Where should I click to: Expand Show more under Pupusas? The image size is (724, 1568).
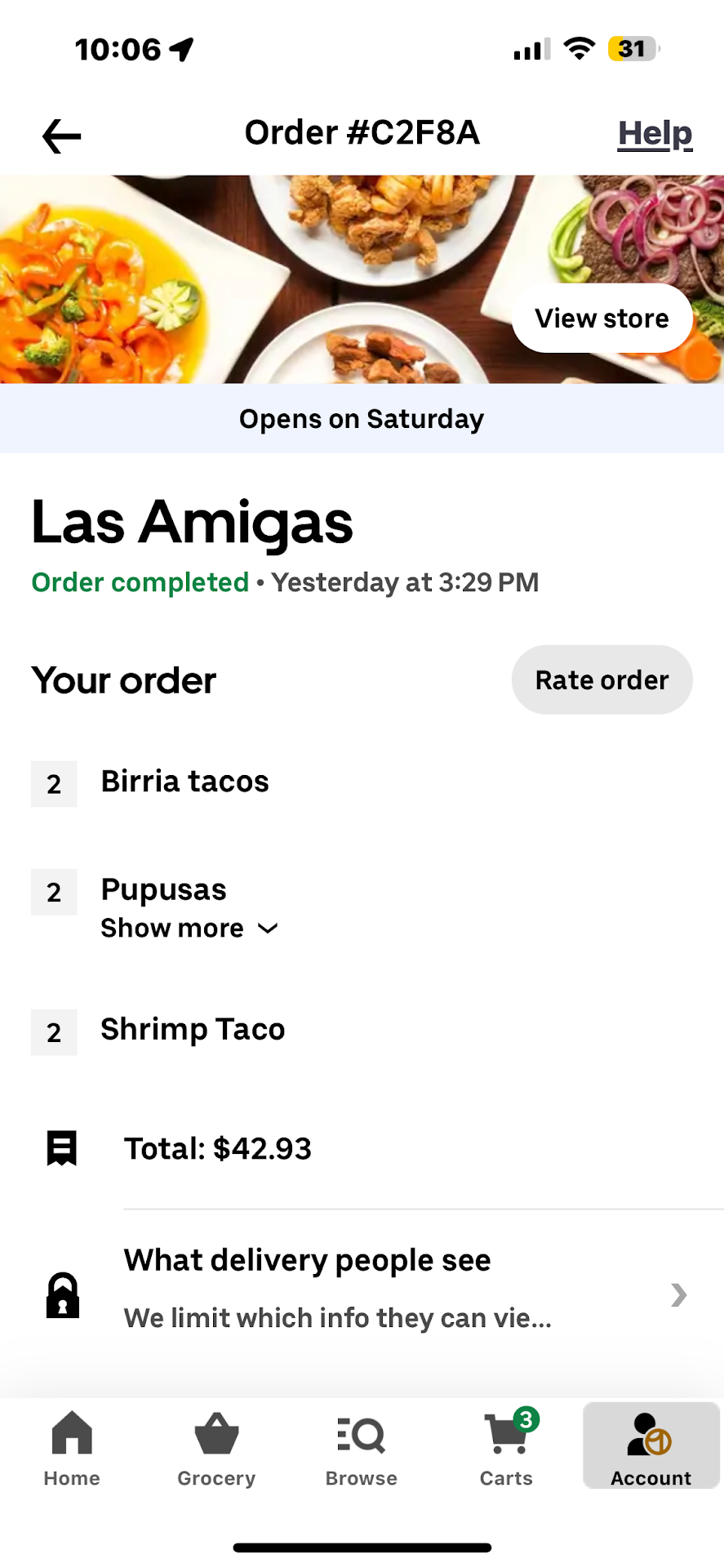point(189,929)
